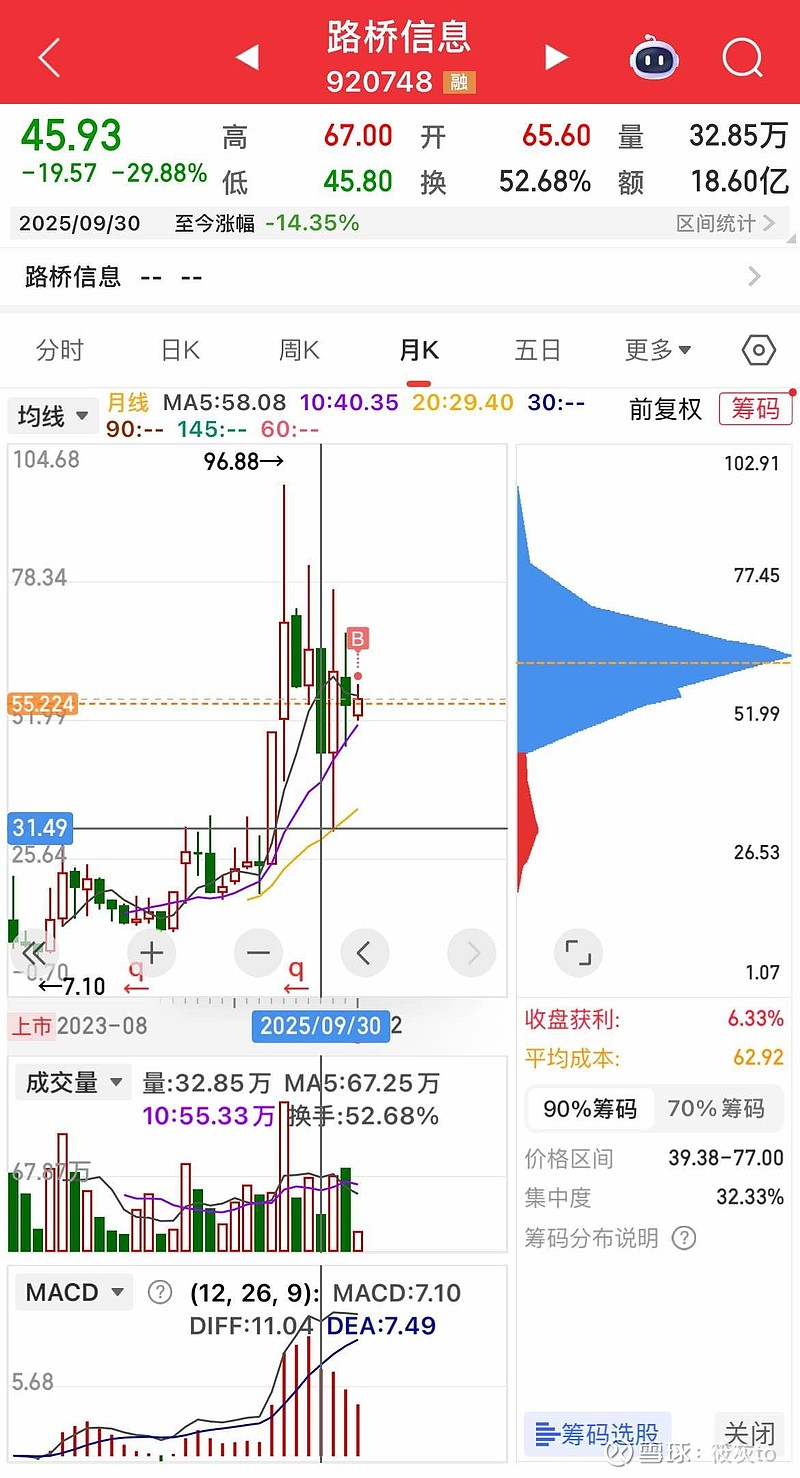Screen dimensions: 800x1478
Task: Toggle 前复权 price adjustment mode
Action: tap(665, 410)
